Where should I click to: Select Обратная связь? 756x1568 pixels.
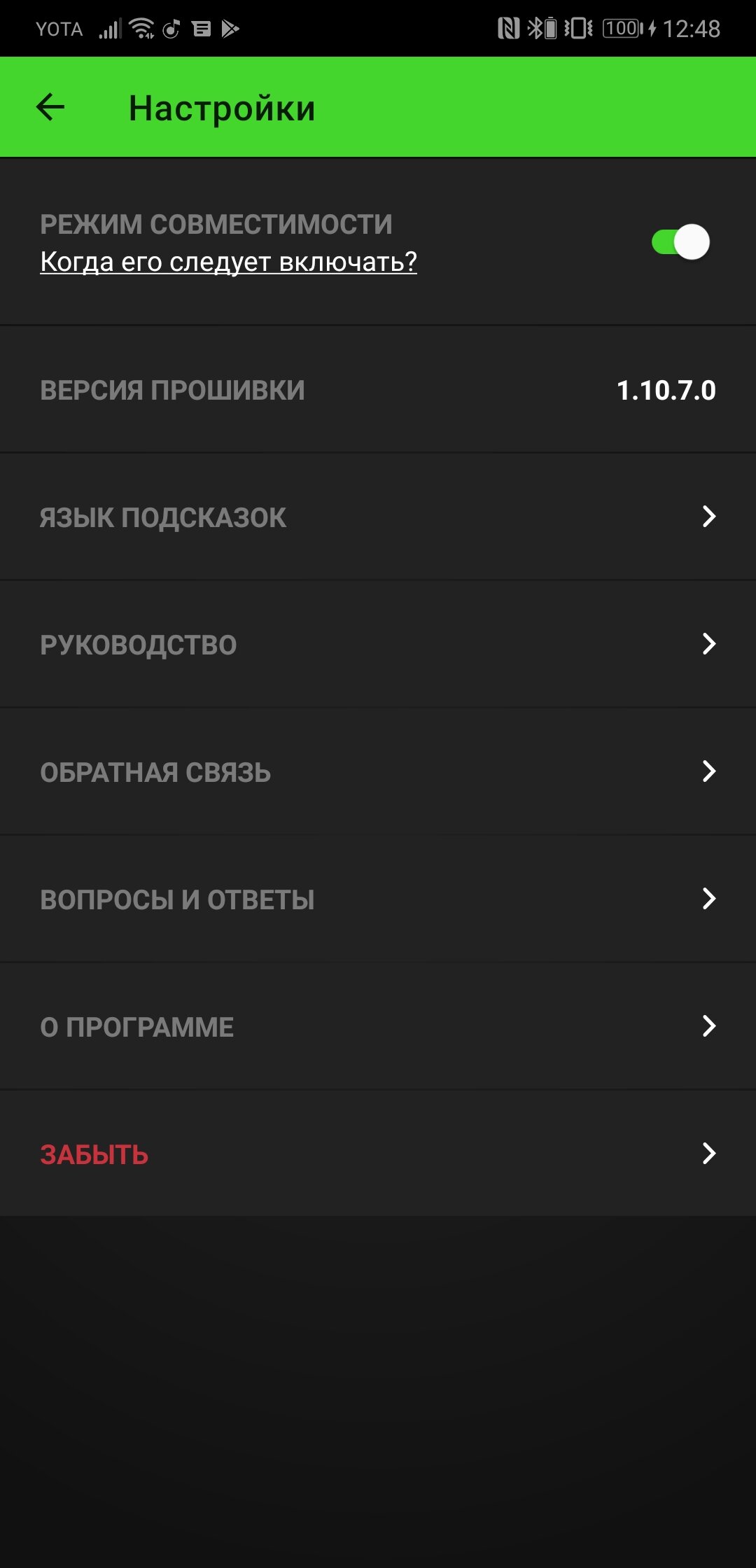pyautogui.click(x=378, y=771)
